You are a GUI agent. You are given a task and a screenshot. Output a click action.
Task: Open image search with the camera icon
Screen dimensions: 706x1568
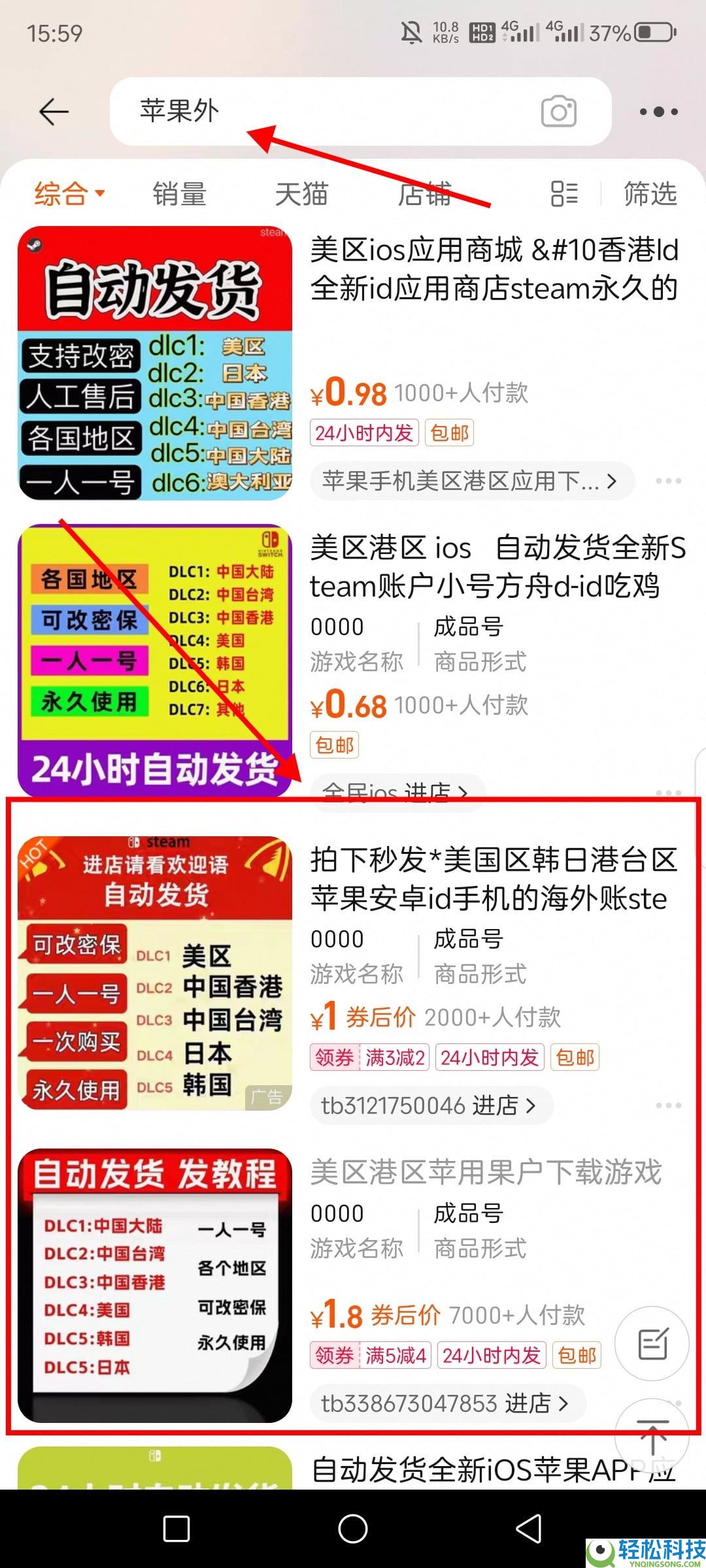tap(558, 111)
